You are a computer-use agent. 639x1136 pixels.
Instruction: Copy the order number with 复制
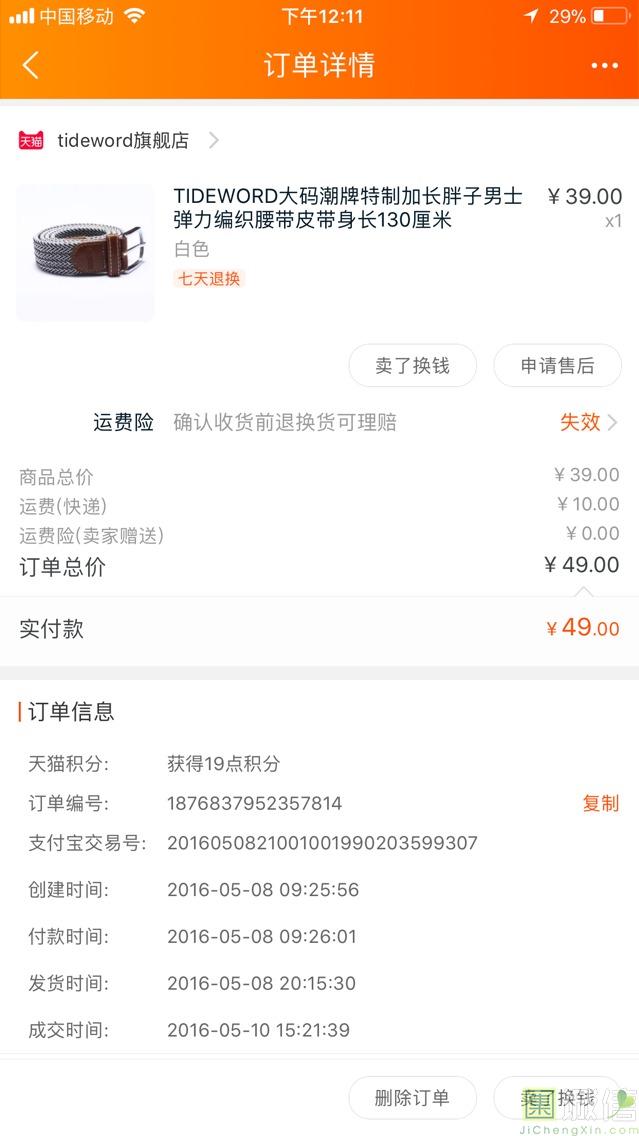pos(600,803)
